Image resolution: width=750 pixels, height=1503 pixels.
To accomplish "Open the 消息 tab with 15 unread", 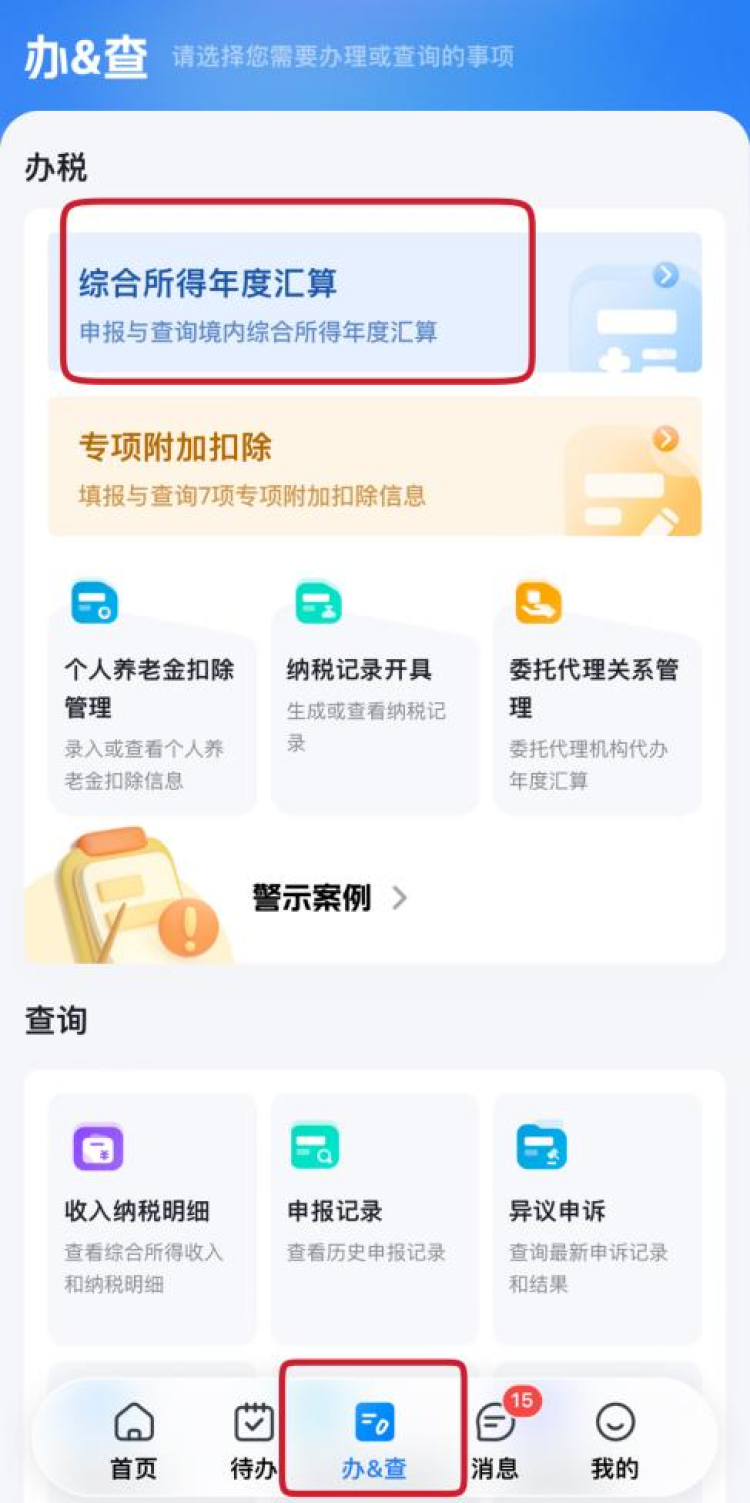I will point(495,1440).
